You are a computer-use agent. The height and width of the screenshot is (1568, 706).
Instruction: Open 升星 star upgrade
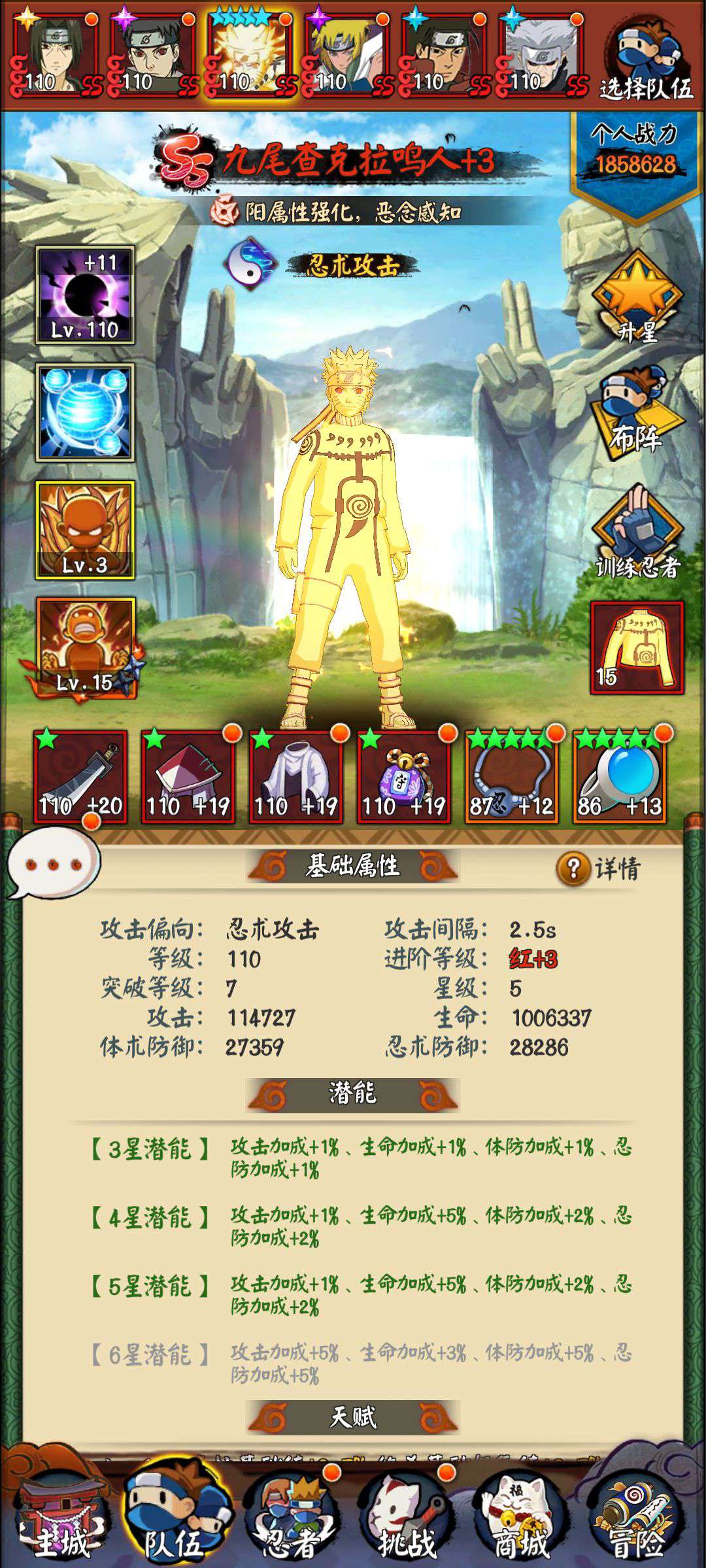(637, 298)
